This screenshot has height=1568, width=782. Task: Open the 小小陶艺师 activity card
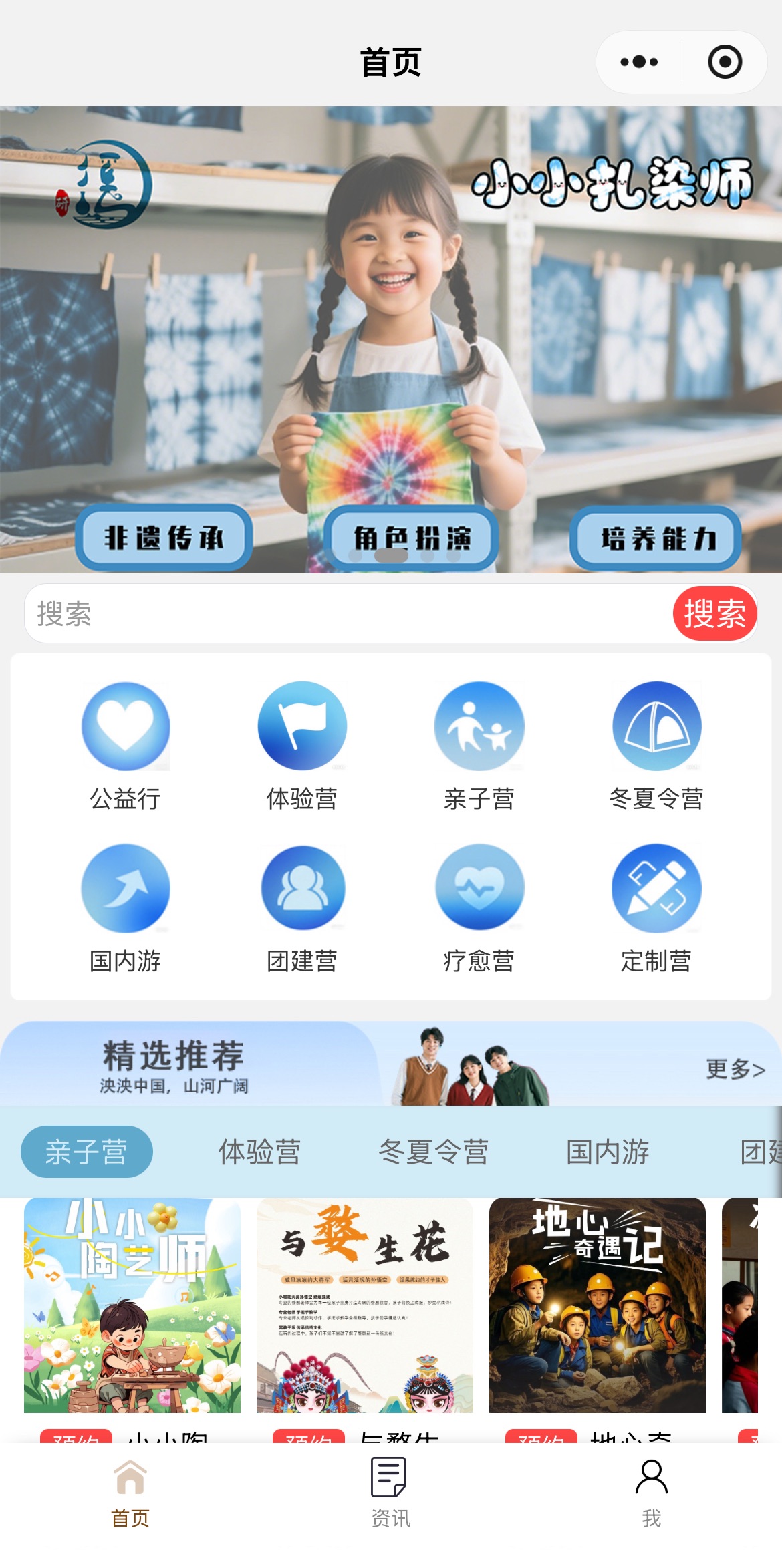pyautogui.click(x=132, y=1305)
